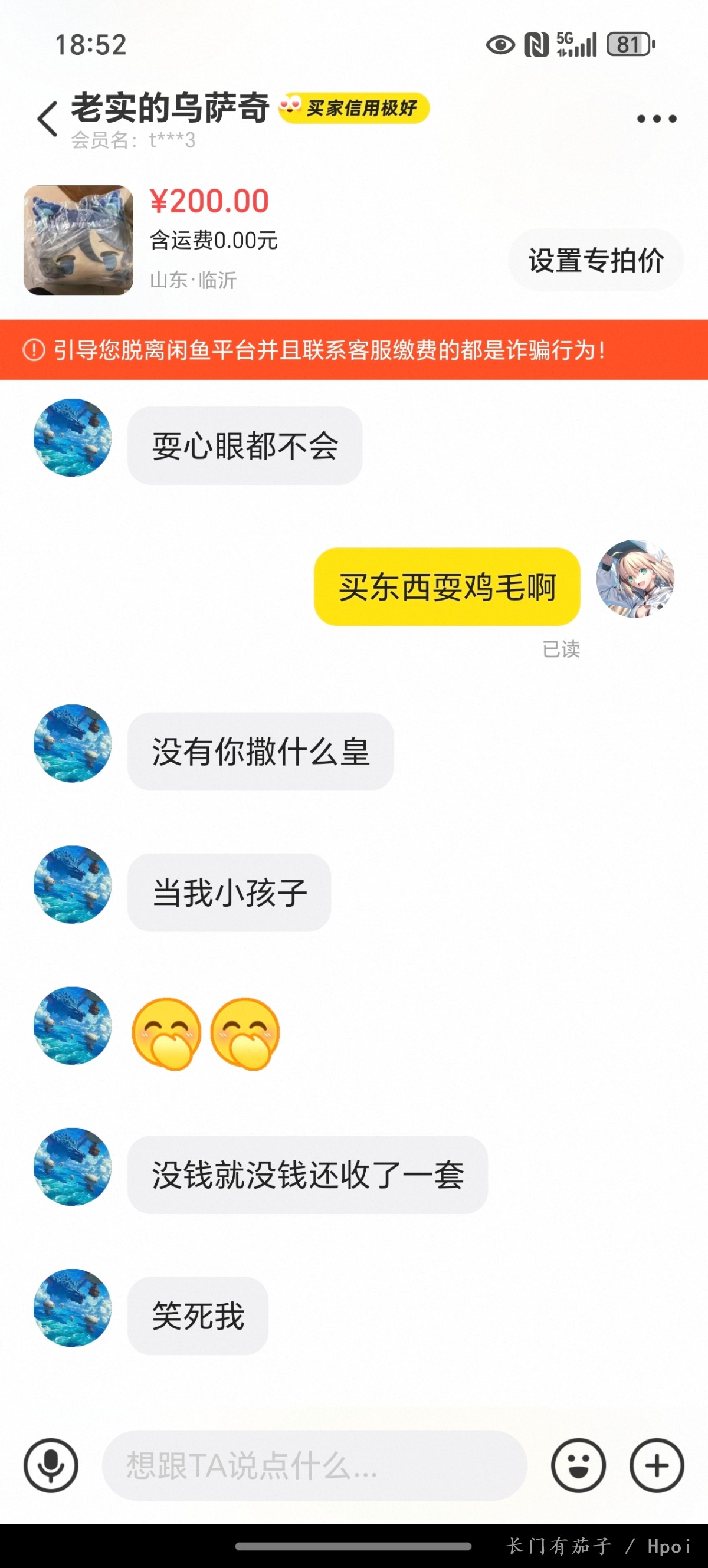Open my own avatar beside 买东西耍鸡毛啊

tap(635, 578)
